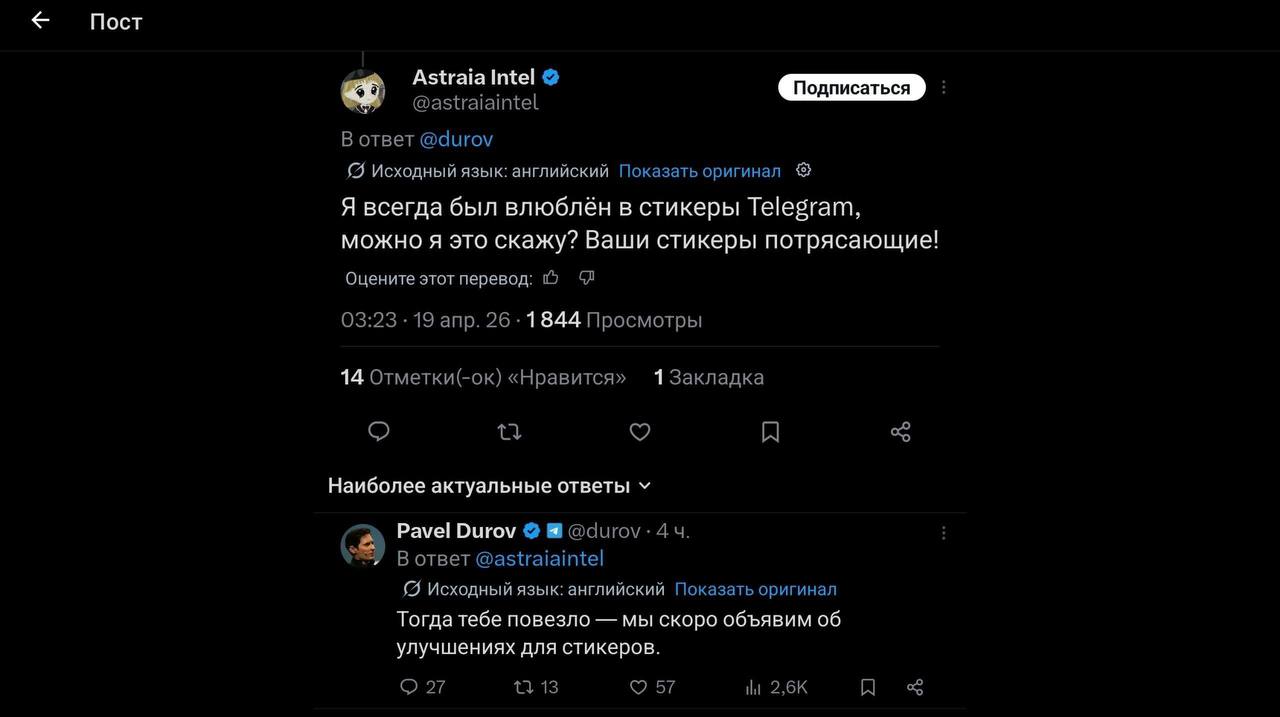1280x717 pixels.
Task: Share Astraia Intel's post
Action: [x=900, y=432]
